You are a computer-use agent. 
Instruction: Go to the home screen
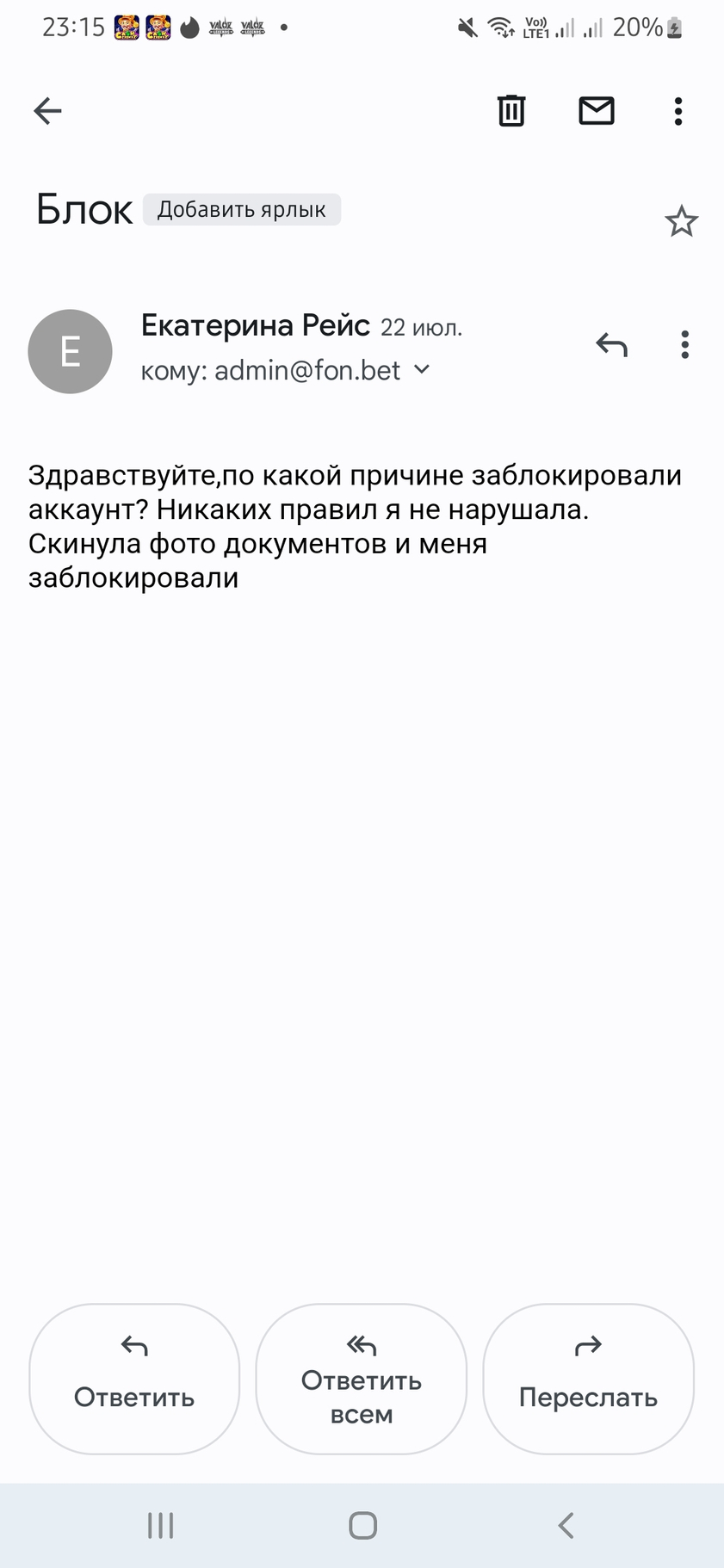(362, 1525)
